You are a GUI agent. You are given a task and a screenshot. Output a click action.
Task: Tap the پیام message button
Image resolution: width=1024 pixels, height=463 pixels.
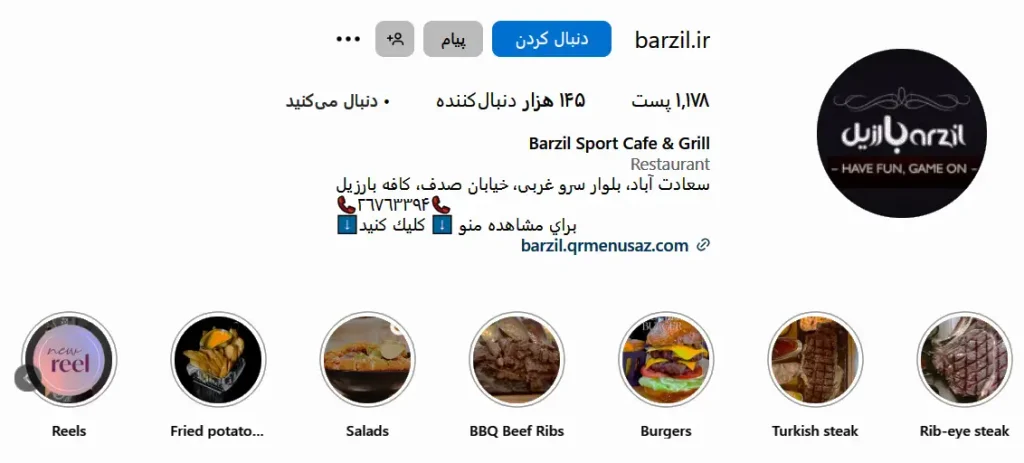click(x=453, y=39)
